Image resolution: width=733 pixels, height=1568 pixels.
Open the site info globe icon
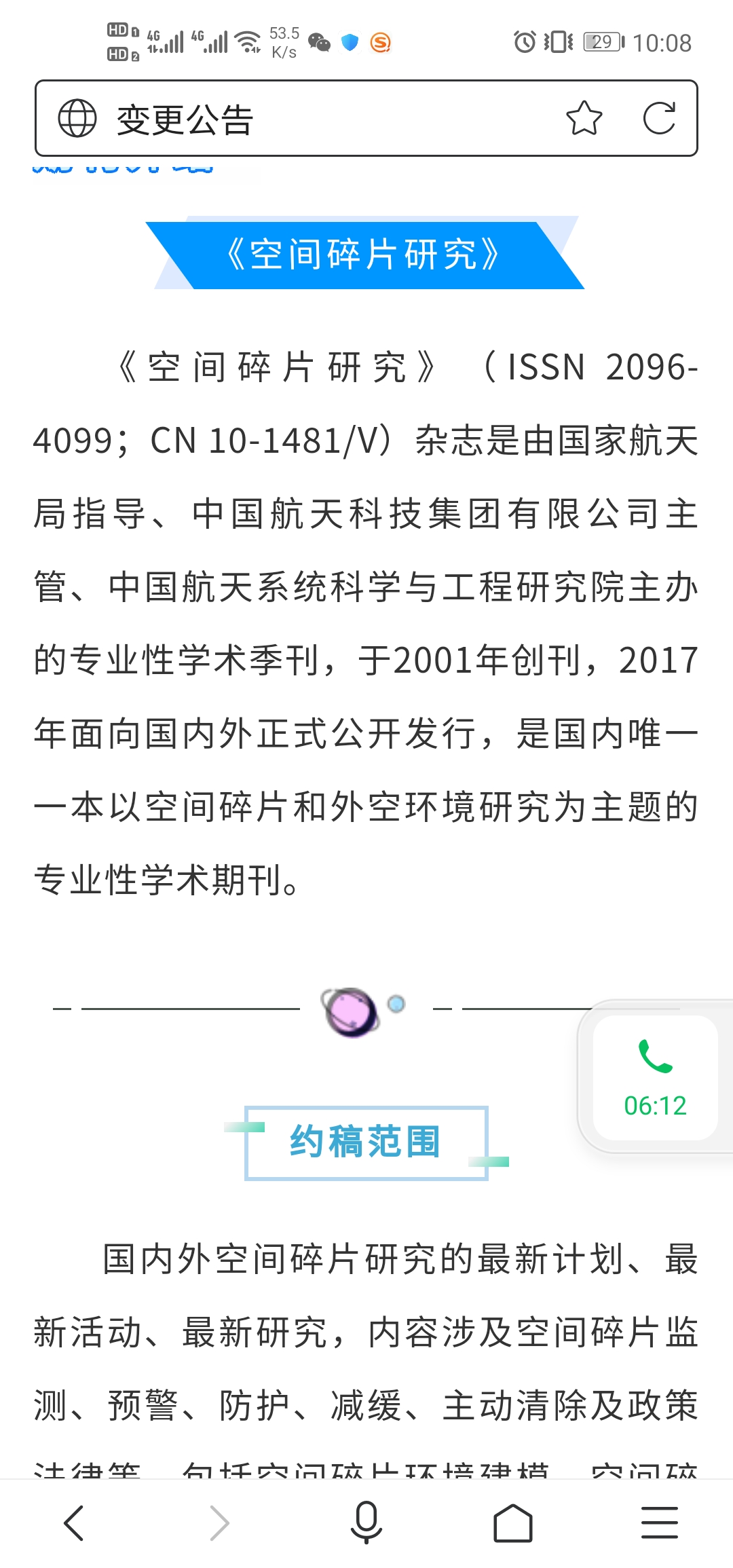[x=77, y=119]
